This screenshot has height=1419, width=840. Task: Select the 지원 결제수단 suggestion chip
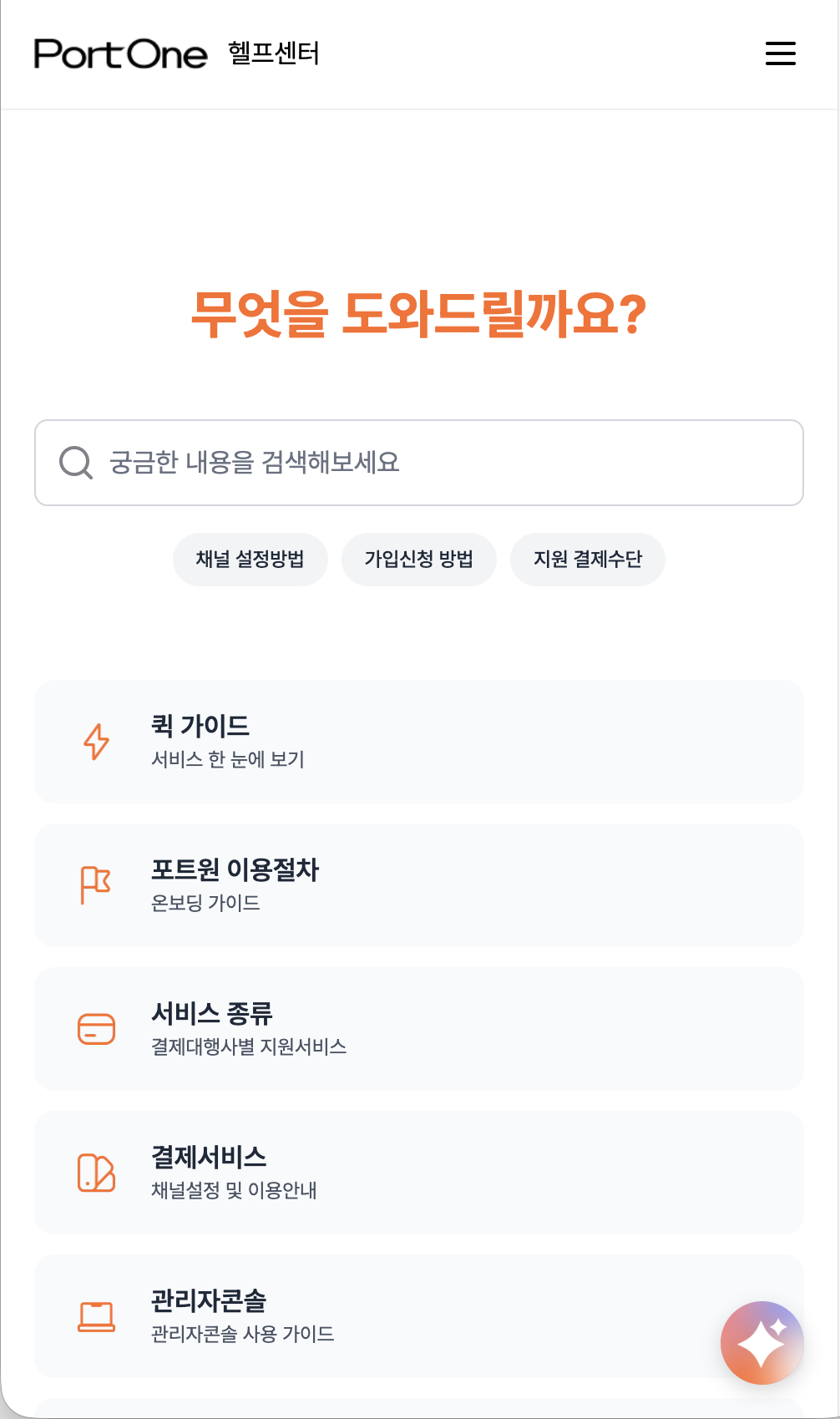point(587,559)
